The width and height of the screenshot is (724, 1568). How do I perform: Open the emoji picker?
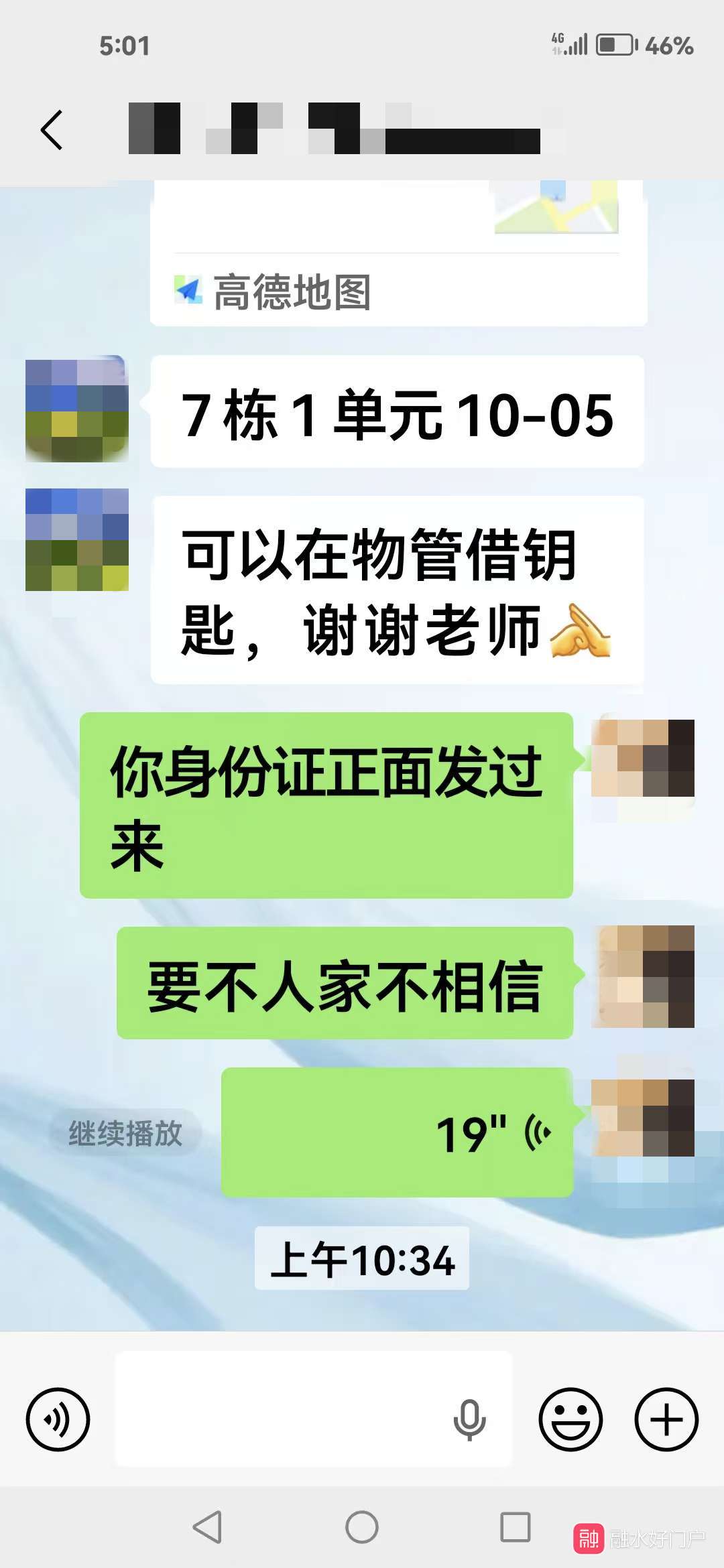pos(570,1419)
